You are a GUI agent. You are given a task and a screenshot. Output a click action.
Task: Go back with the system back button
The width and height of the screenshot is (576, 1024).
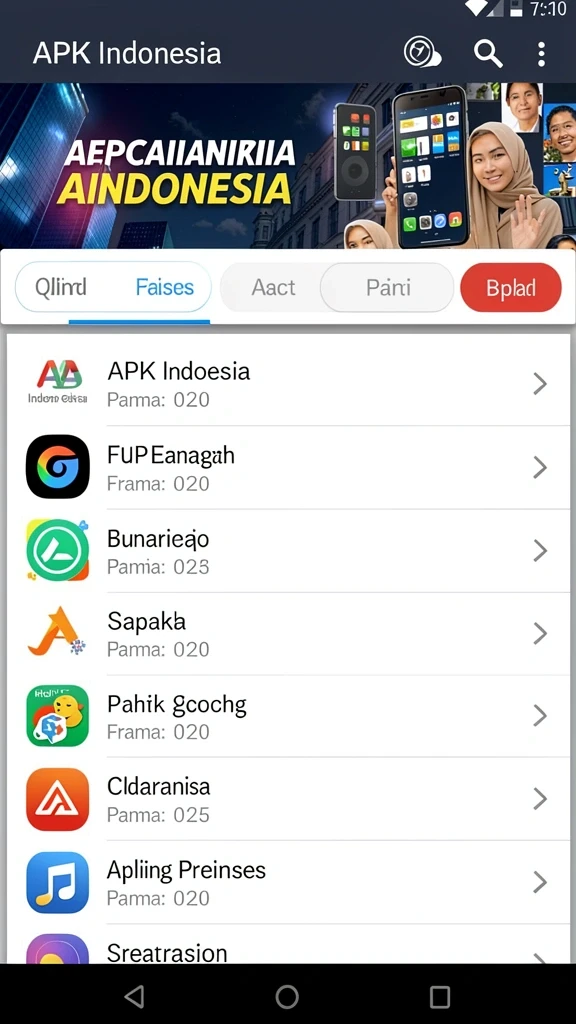135,996
